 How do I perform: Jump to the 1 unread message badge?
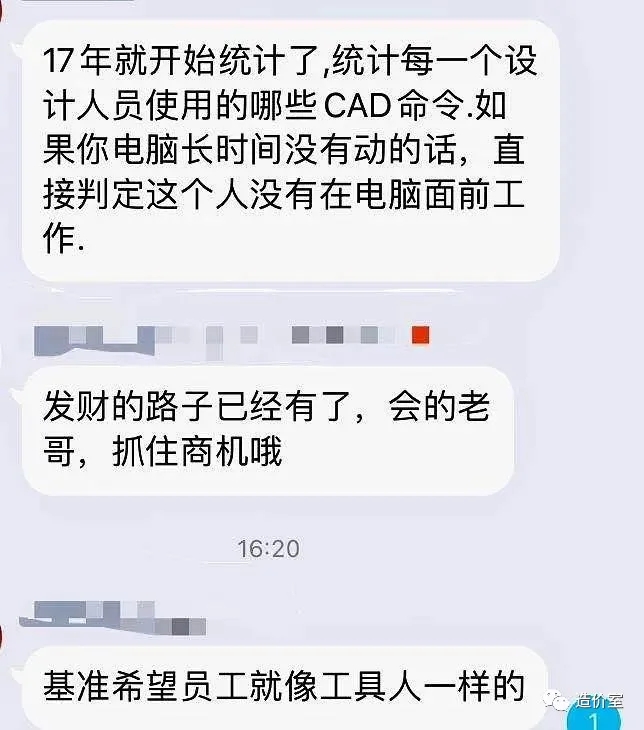[x=593, y=719]
